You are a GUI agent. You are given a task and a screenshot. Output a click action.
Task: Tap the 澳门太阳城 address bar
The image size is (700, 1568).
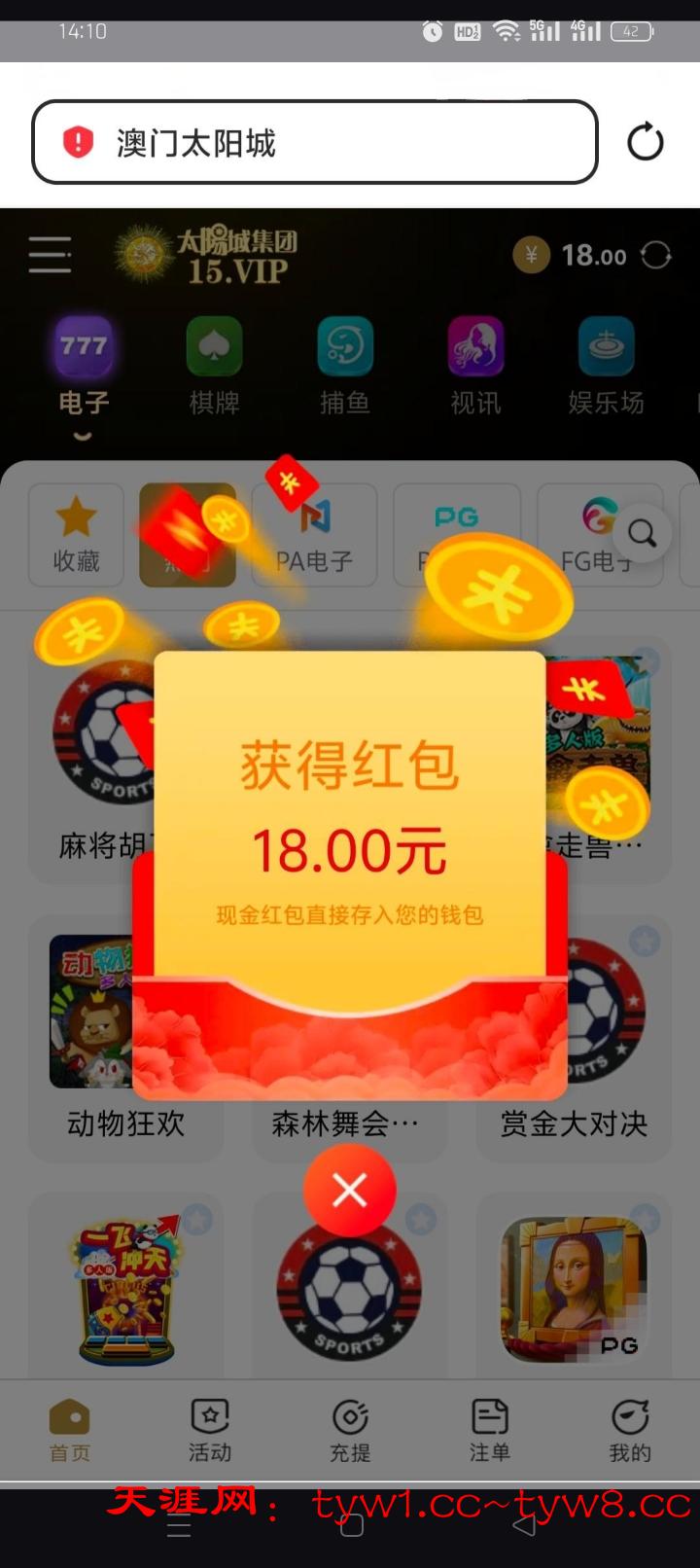[314, 143]
